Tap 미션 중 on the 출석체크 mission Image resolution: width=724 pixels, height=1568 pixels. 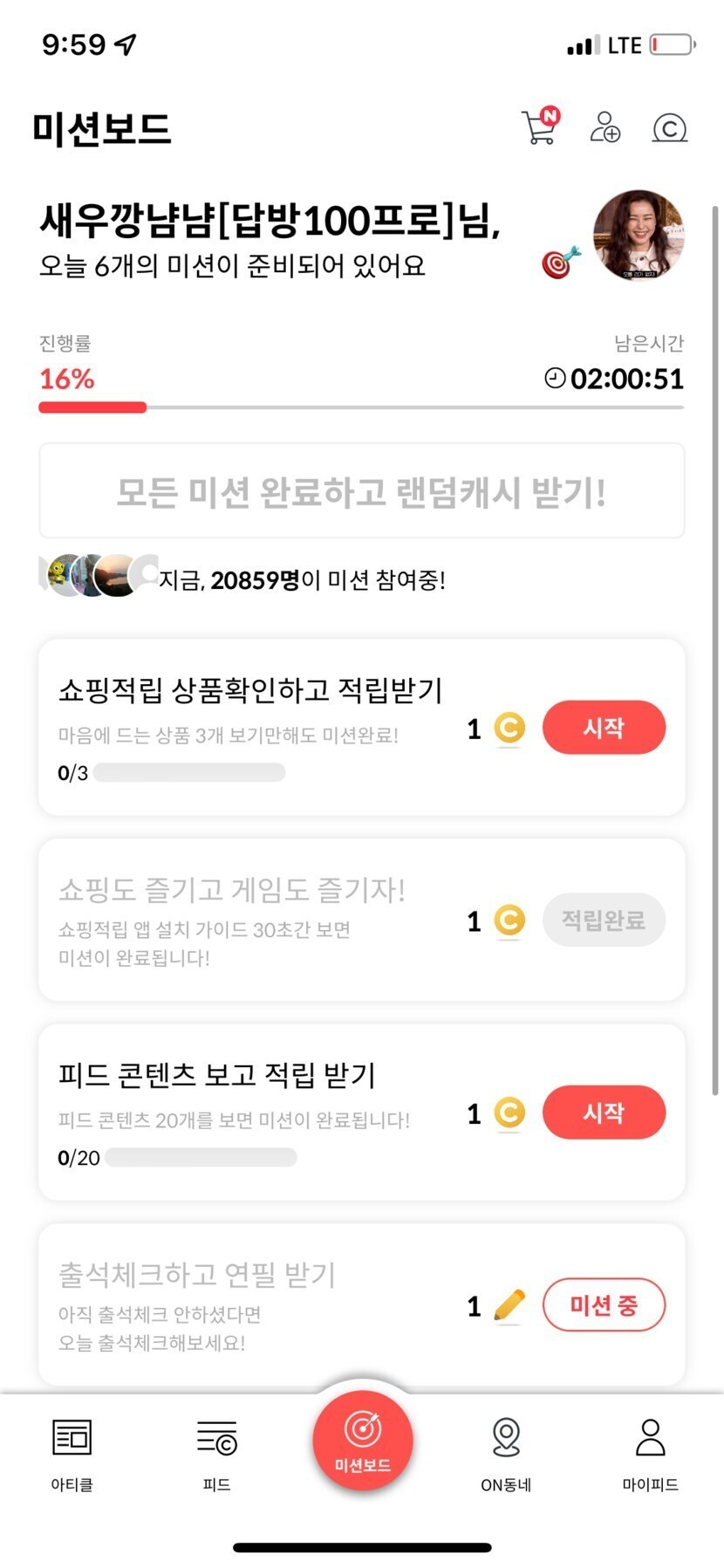(604, 1305)
